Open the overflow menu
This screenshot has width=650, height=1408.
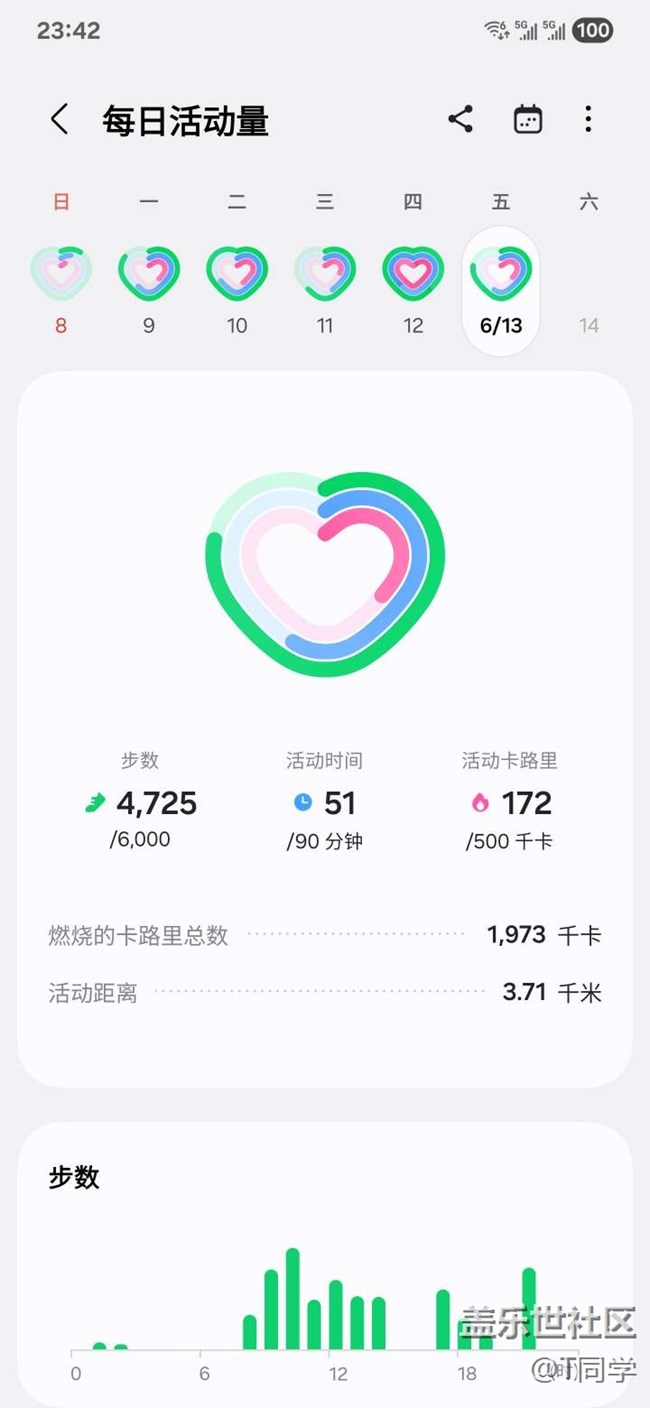(588, 120)
